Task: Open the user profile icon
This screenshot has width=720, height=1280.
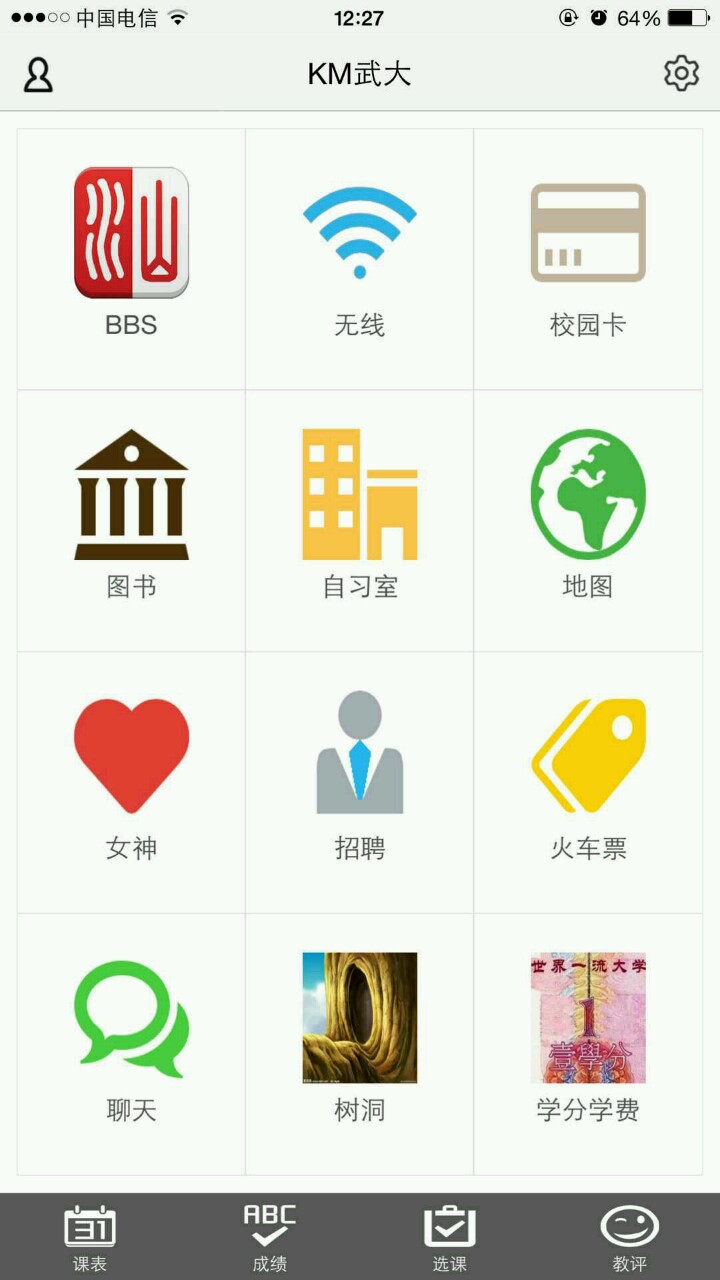Action: pyautogui.click(x=38, y=75)
